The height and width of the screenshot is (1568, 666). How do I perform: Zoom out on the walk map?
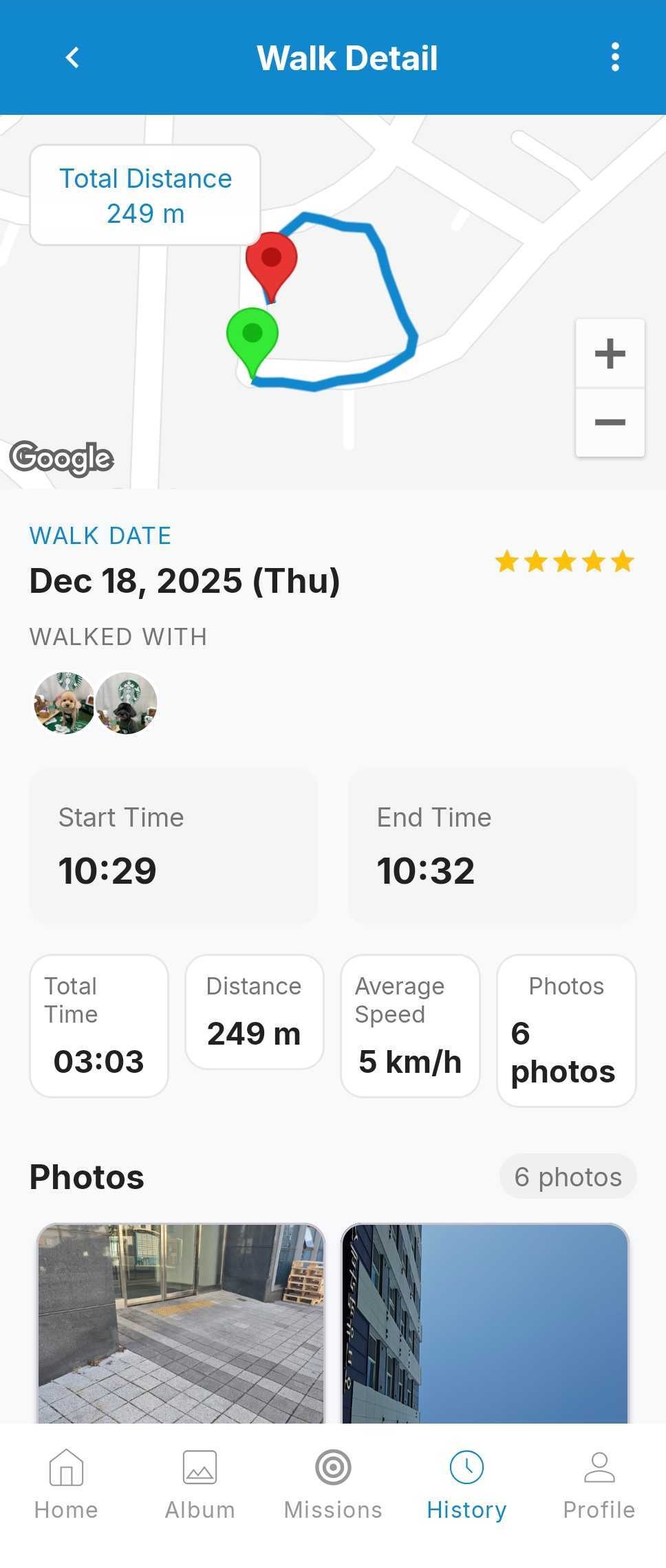click(610, 422)
